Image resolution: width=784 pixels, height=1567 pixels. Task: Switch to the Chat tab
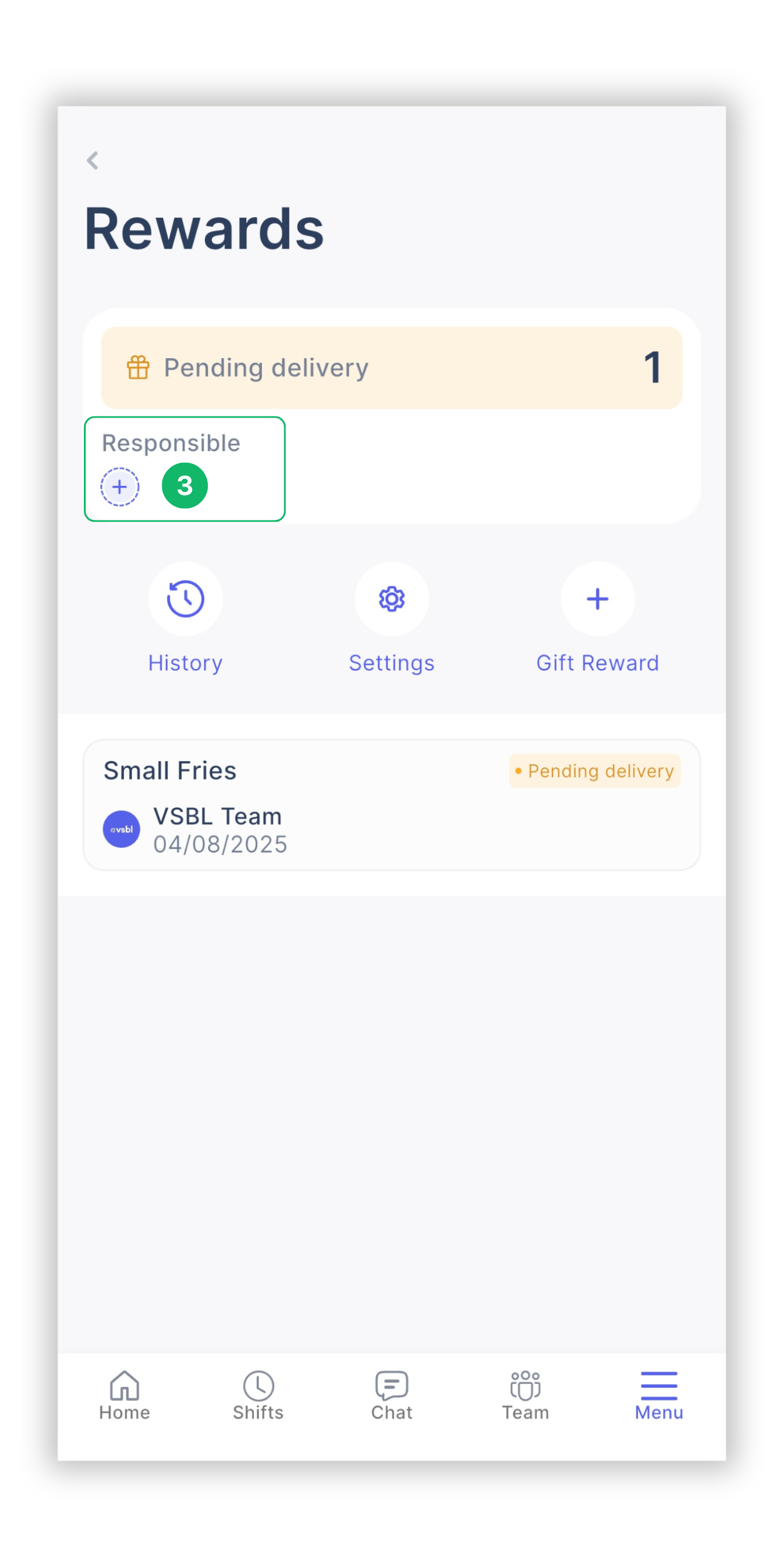pos(391,1395)
